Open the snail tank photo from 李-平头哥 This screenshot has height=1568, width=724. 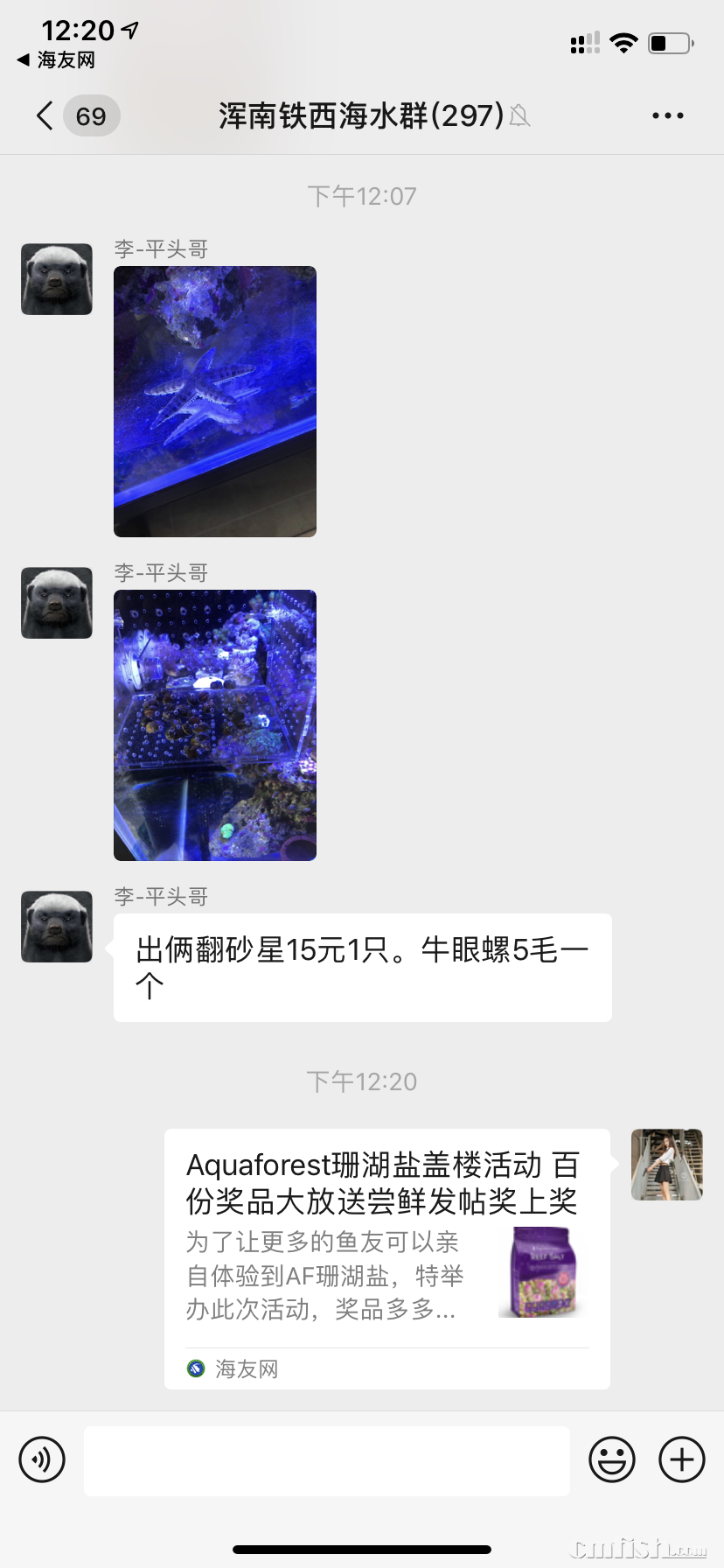215,725
